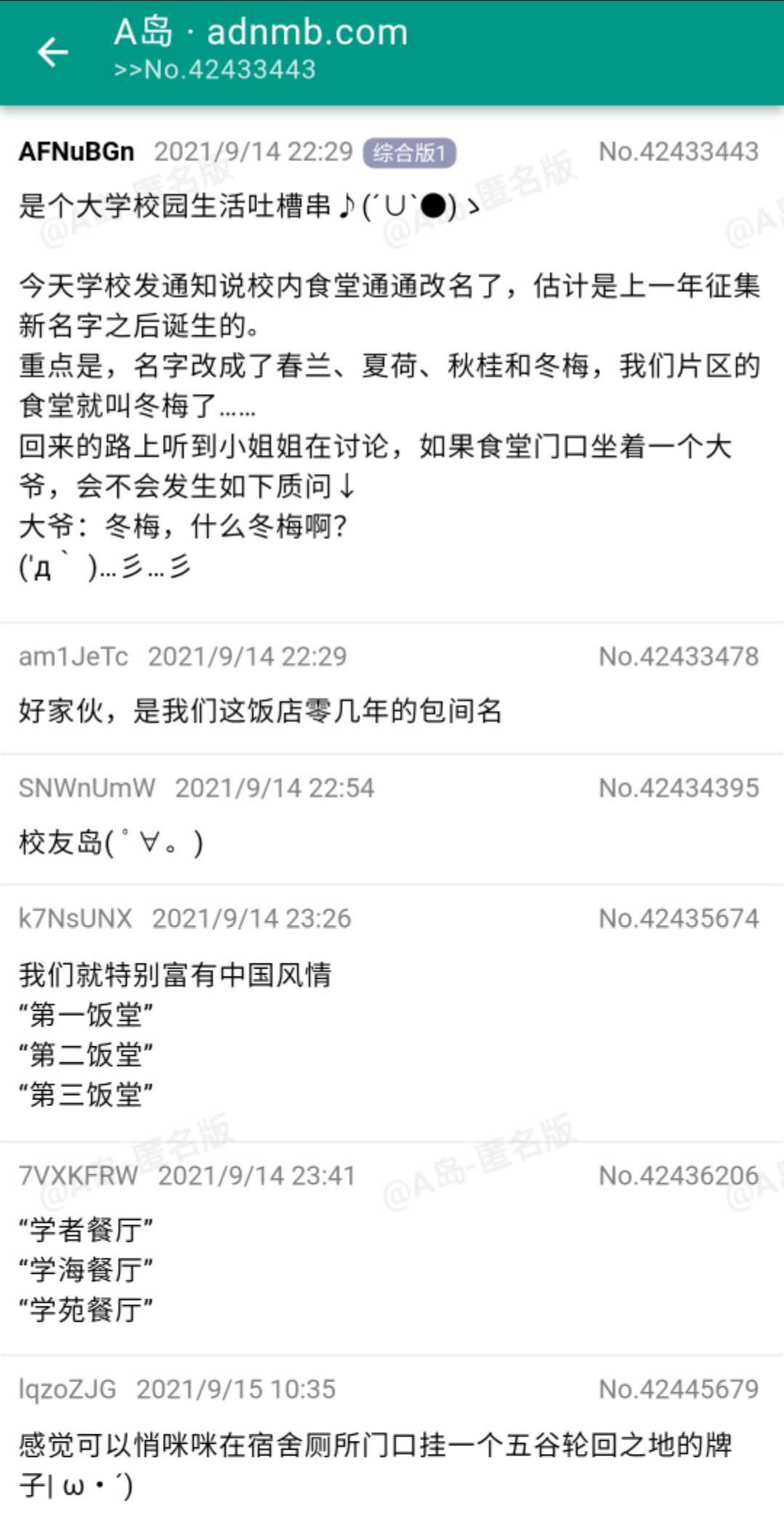784x1523 pixels.
Task: Tap SNWnUmW's reply 校友岛
Action: coord(111,842)
